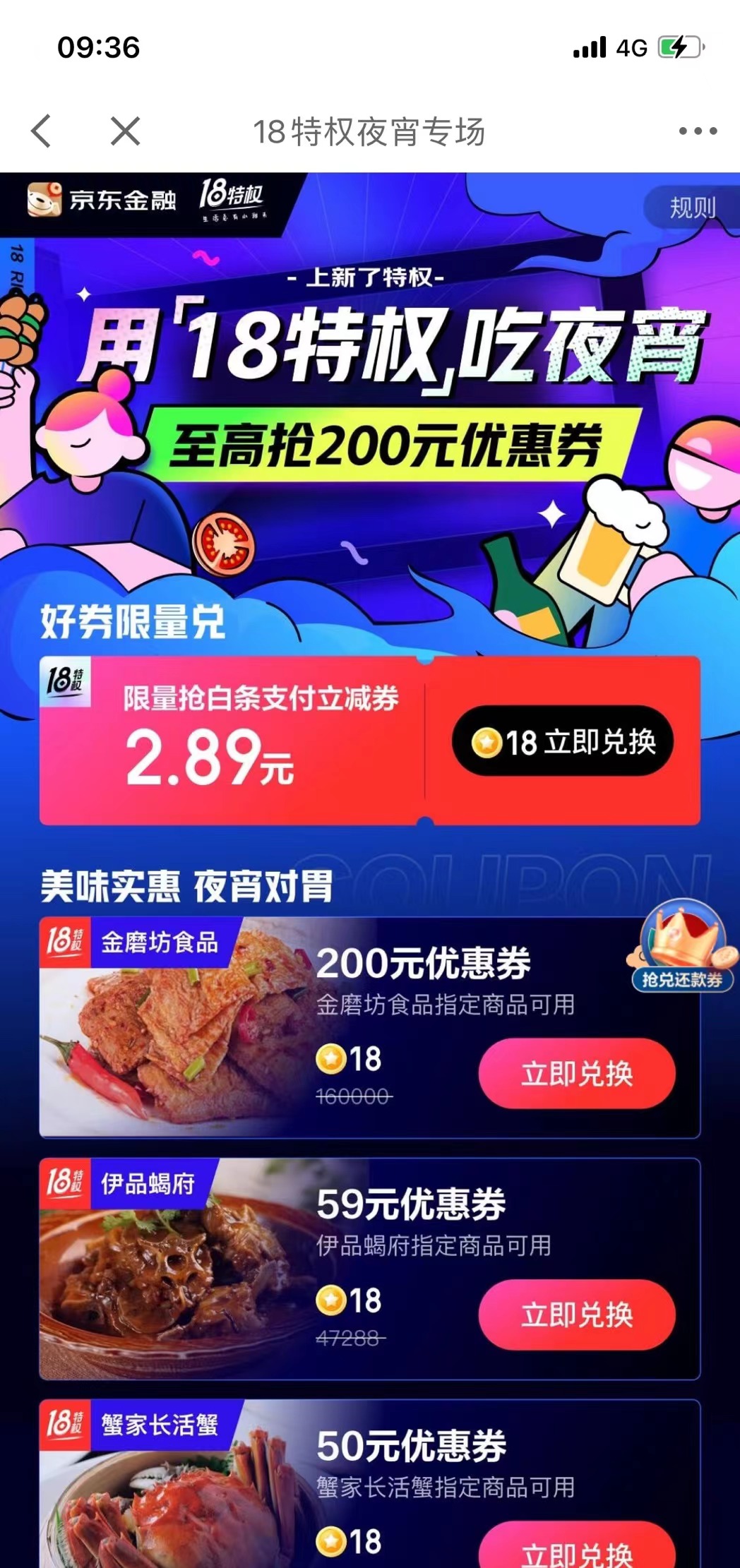Screen dimensions: 740x1568
Task: Open the three-dot overflow menu
Action: coord(697,131)
